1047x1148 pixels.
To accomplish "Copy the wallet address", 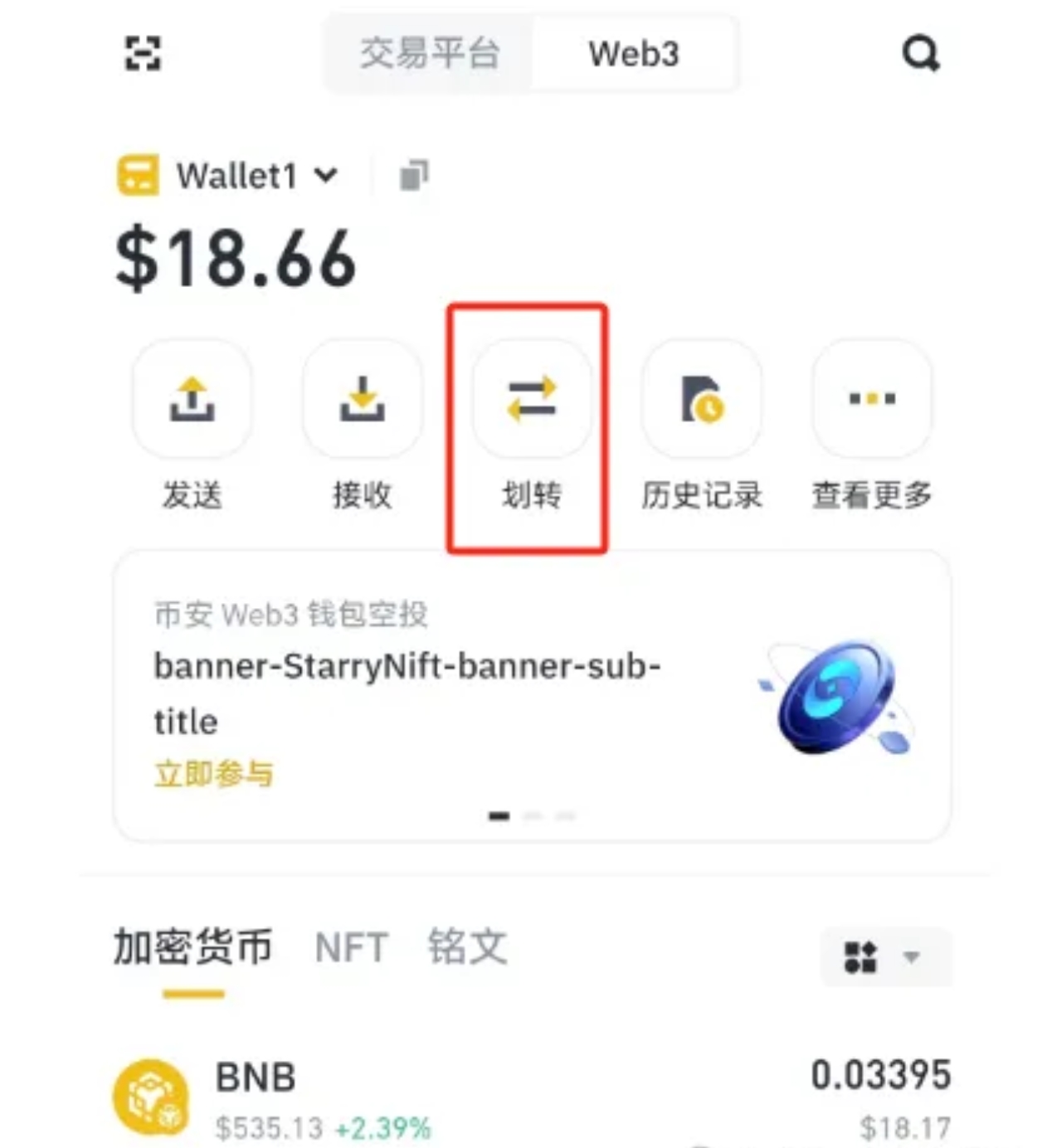I will click(413, 176).
